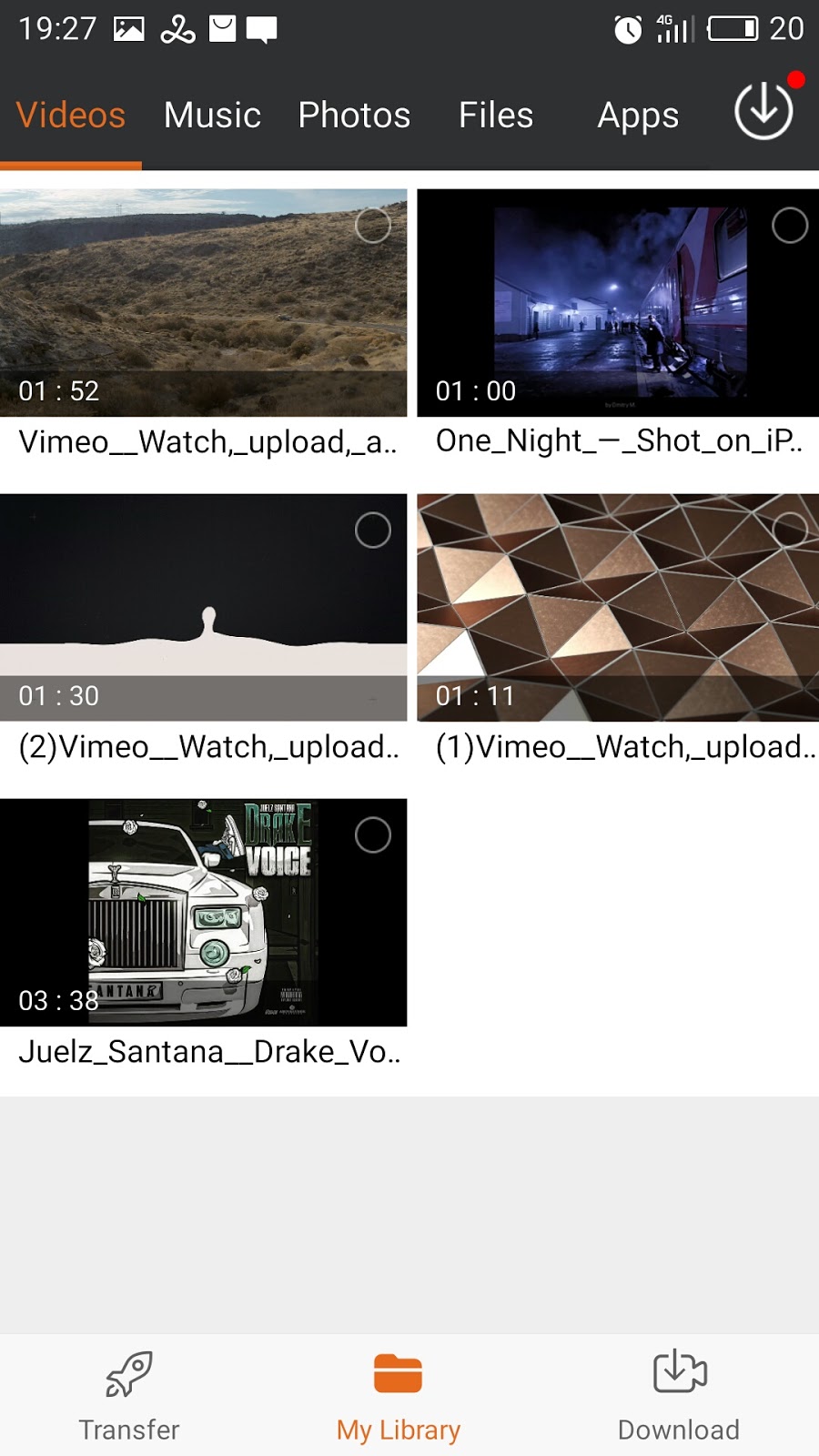Viewport: 819px width, 1456px height.
Task: Go to the Apps tab
Action: [638, 116]
